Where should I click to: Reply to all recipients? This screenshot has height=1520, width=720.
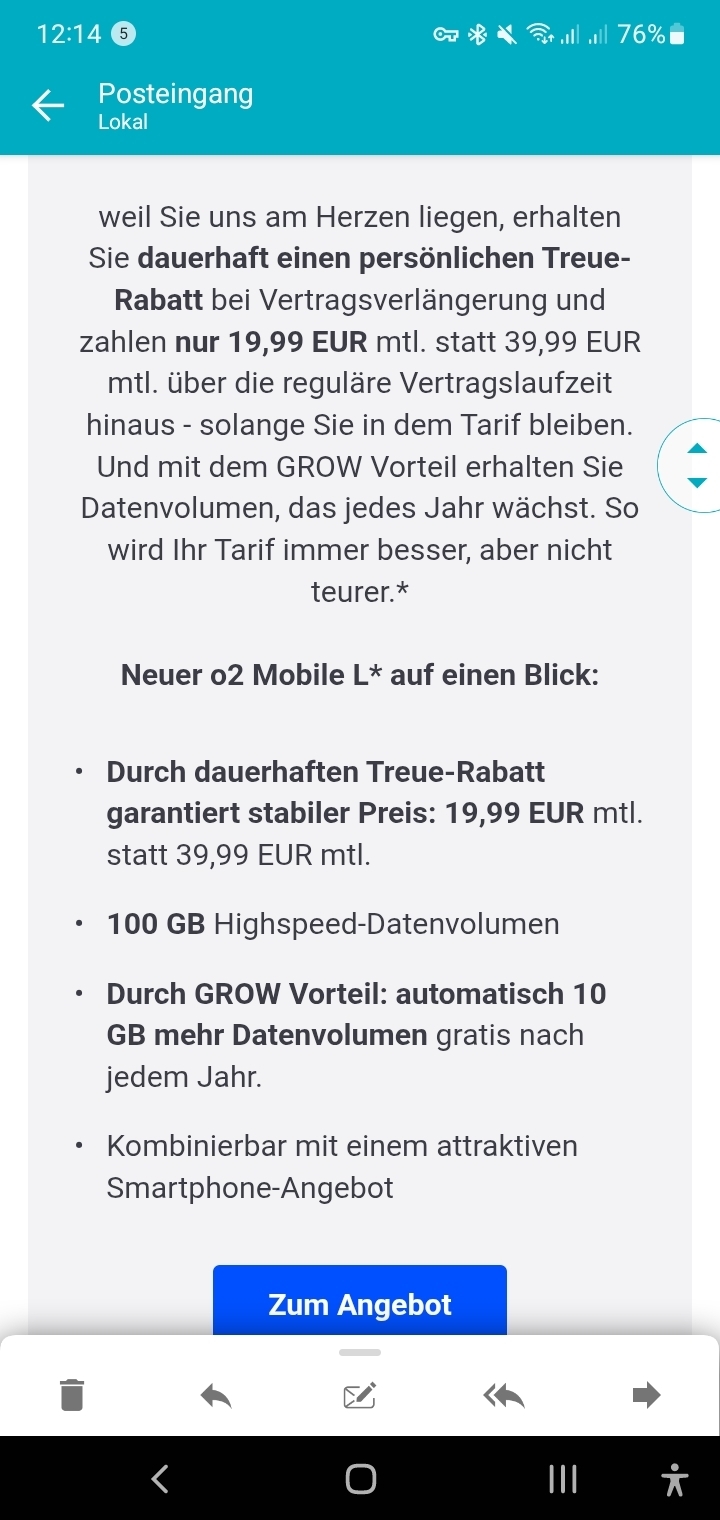click(504, 1395)
